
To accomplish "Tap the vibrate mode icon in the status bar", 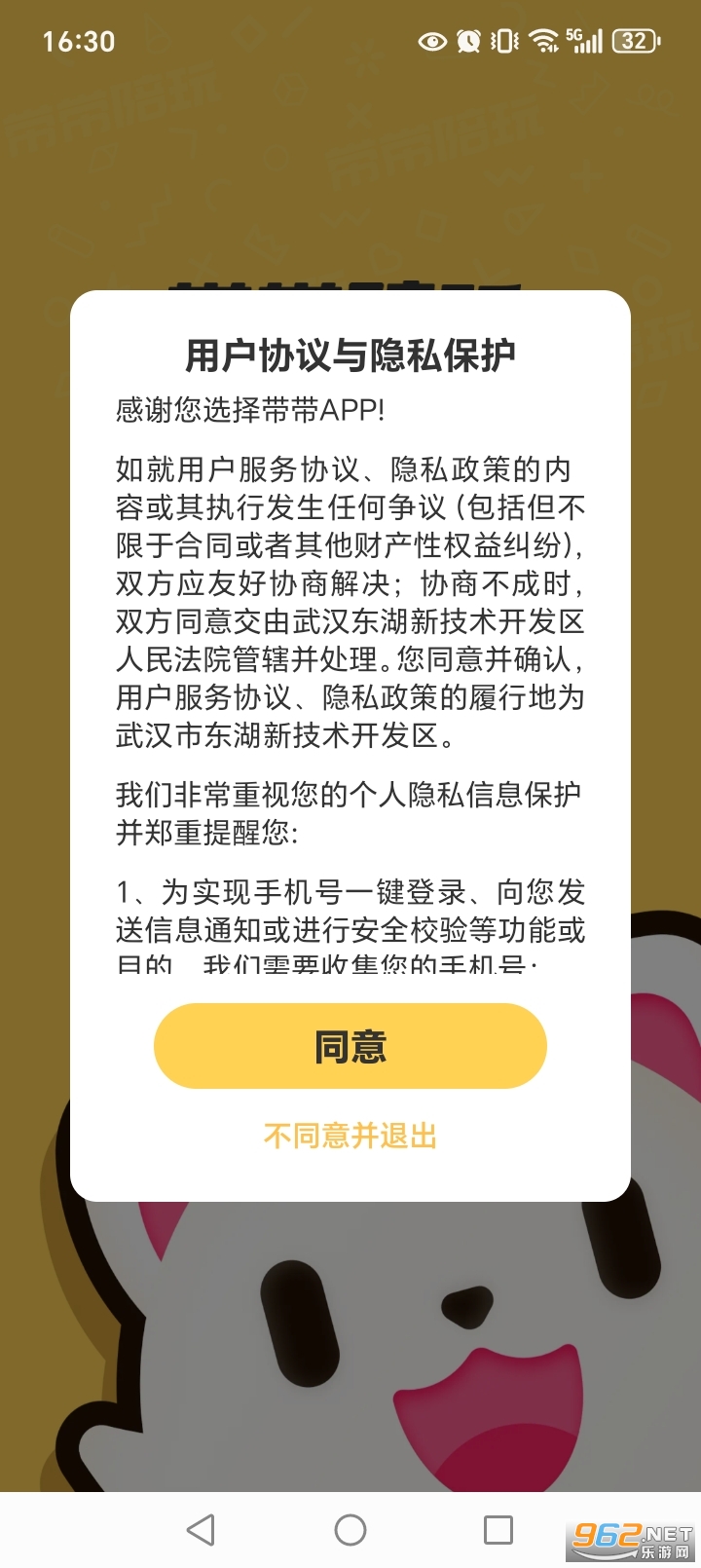I will [503, 43].
